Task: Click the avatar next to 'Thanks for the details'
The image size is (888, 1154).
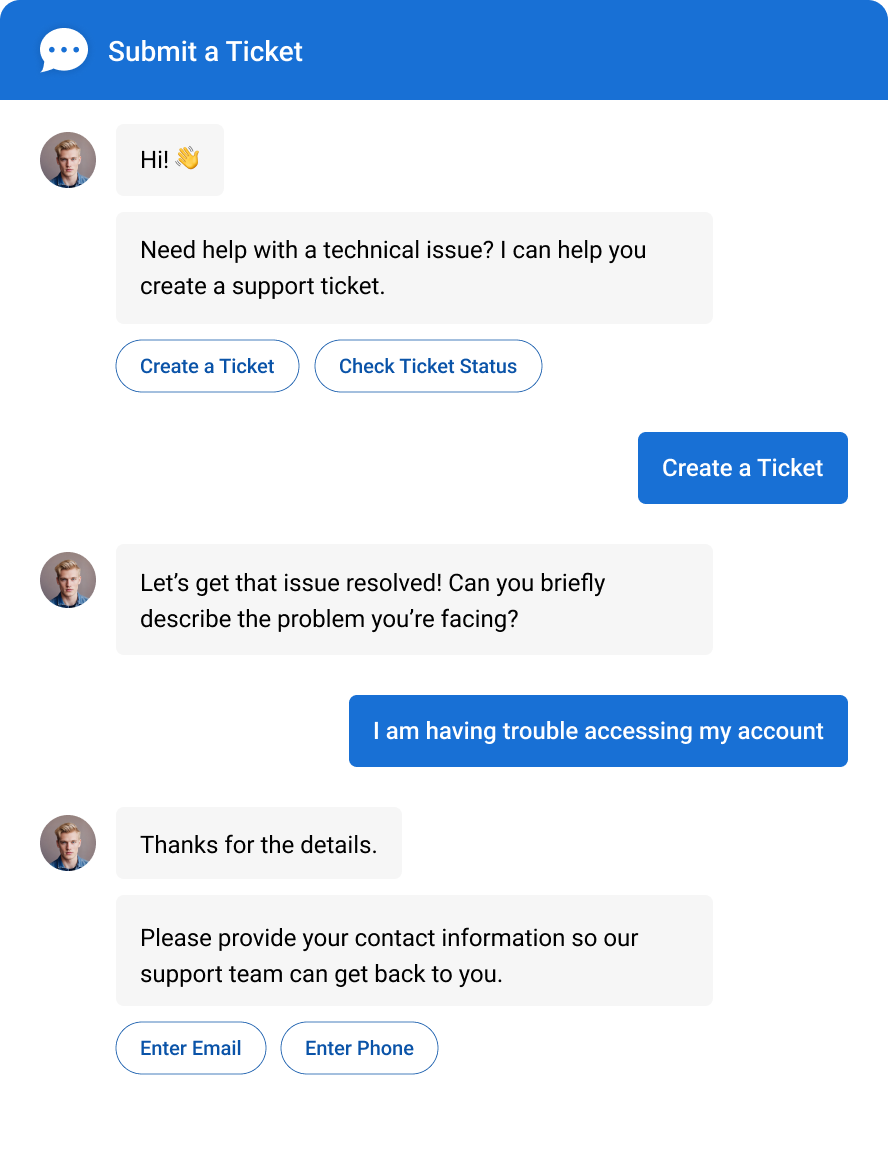Action: click(67, 843)
